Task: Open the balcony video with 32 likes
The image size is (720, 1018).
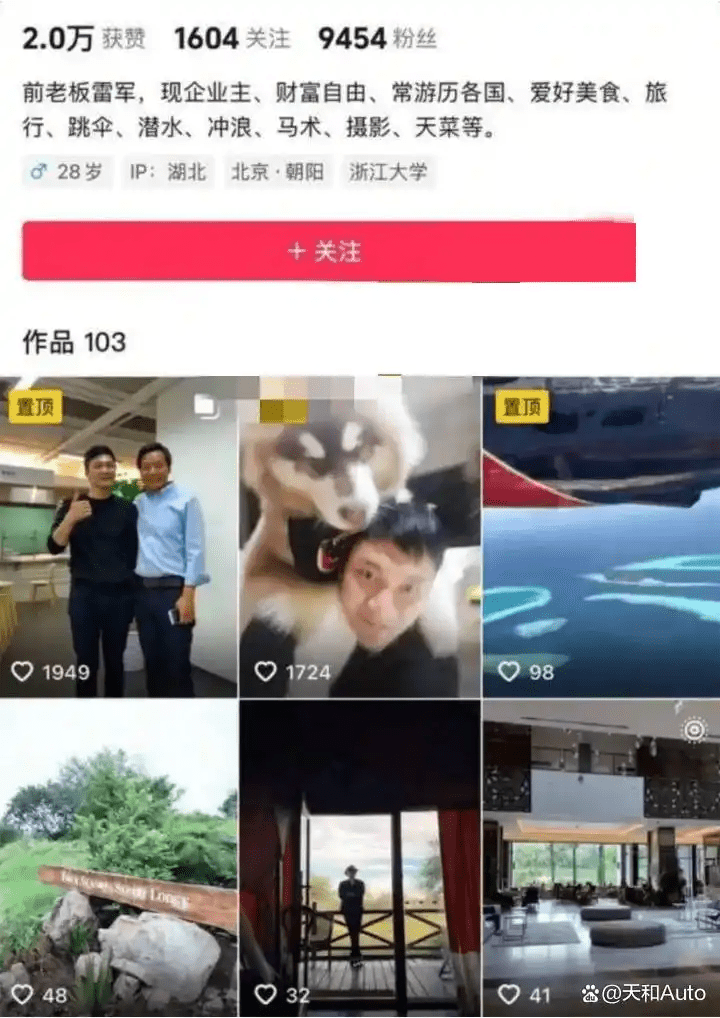Action: pyautogui.click(x=360, y=858)
